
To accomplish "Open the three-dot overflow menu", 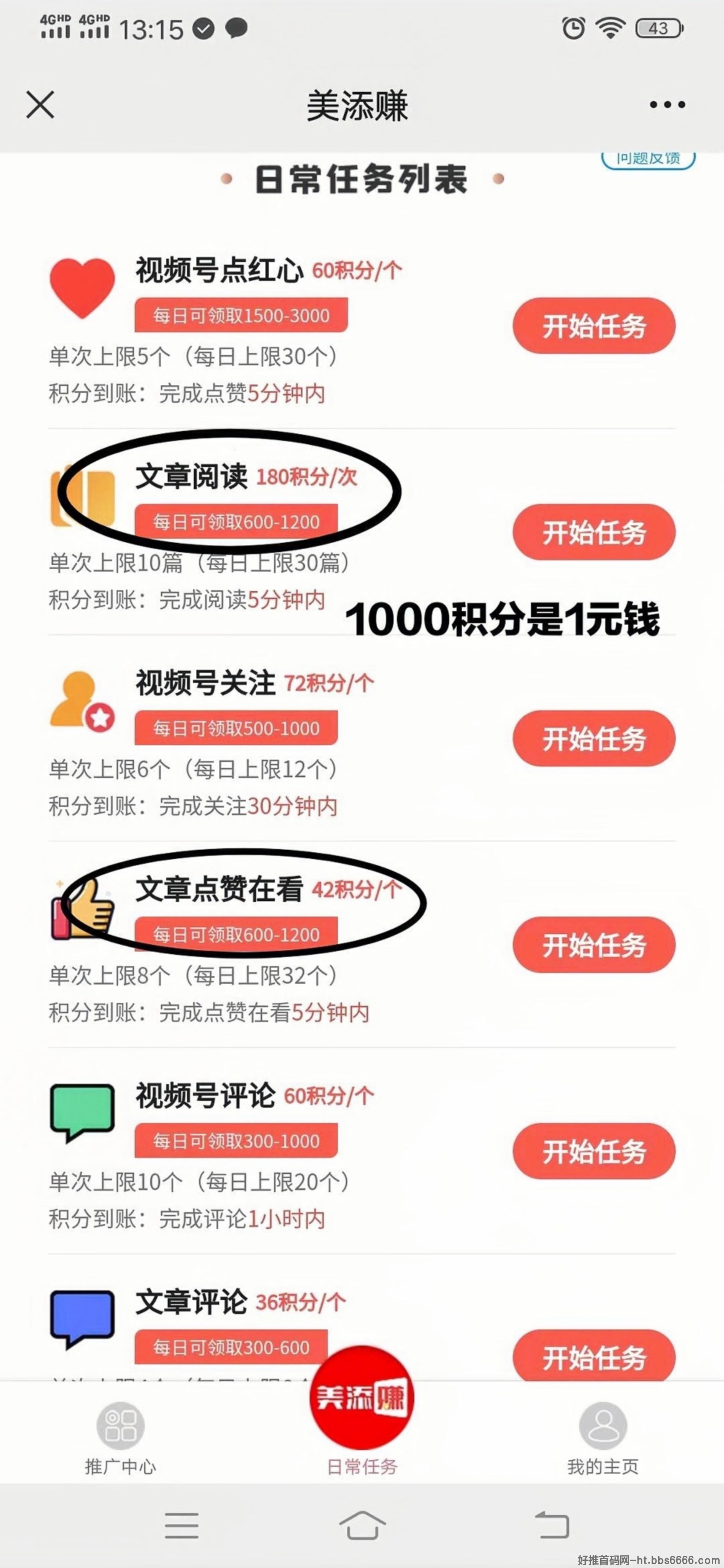I will point(667,105).
